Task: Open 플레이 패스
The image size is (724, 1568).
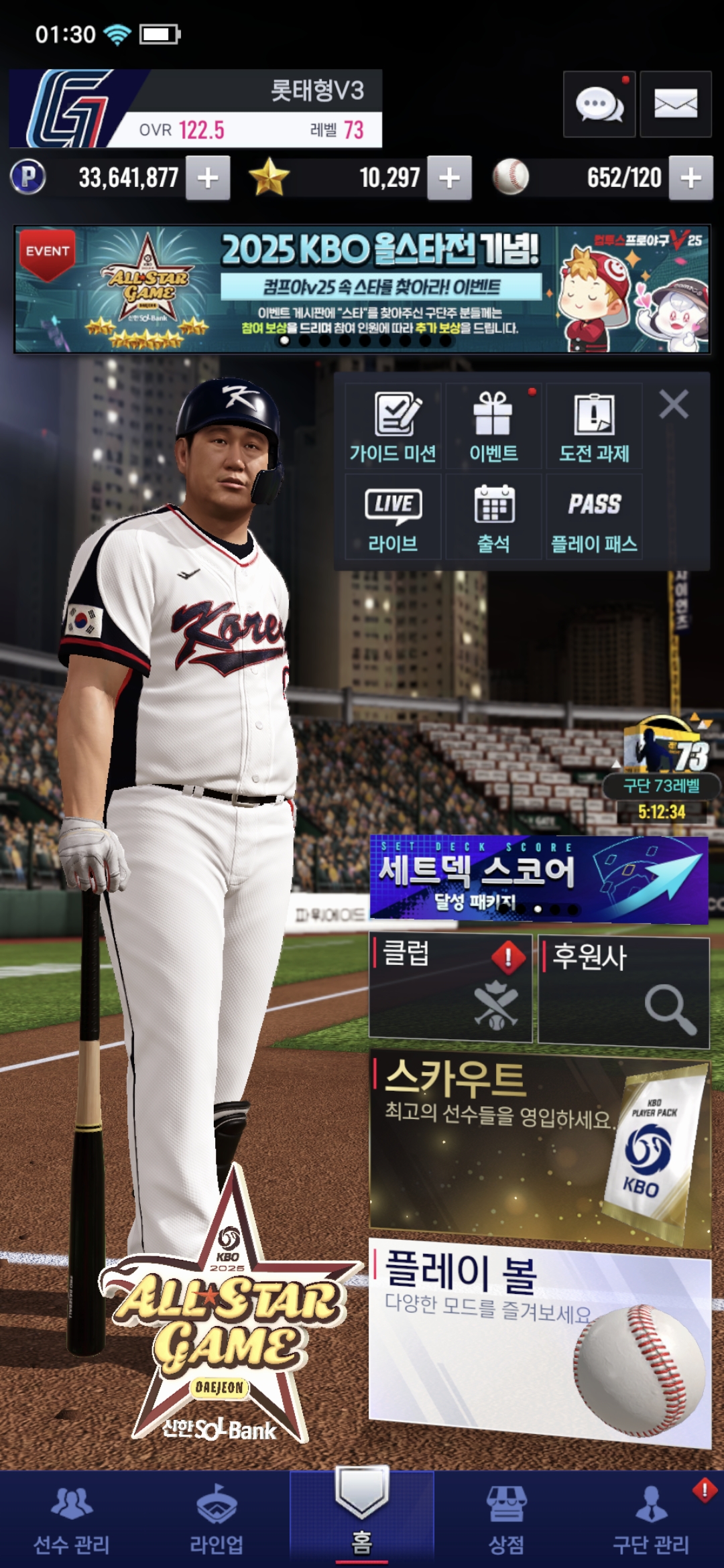Action: click(x=594, y=517)
